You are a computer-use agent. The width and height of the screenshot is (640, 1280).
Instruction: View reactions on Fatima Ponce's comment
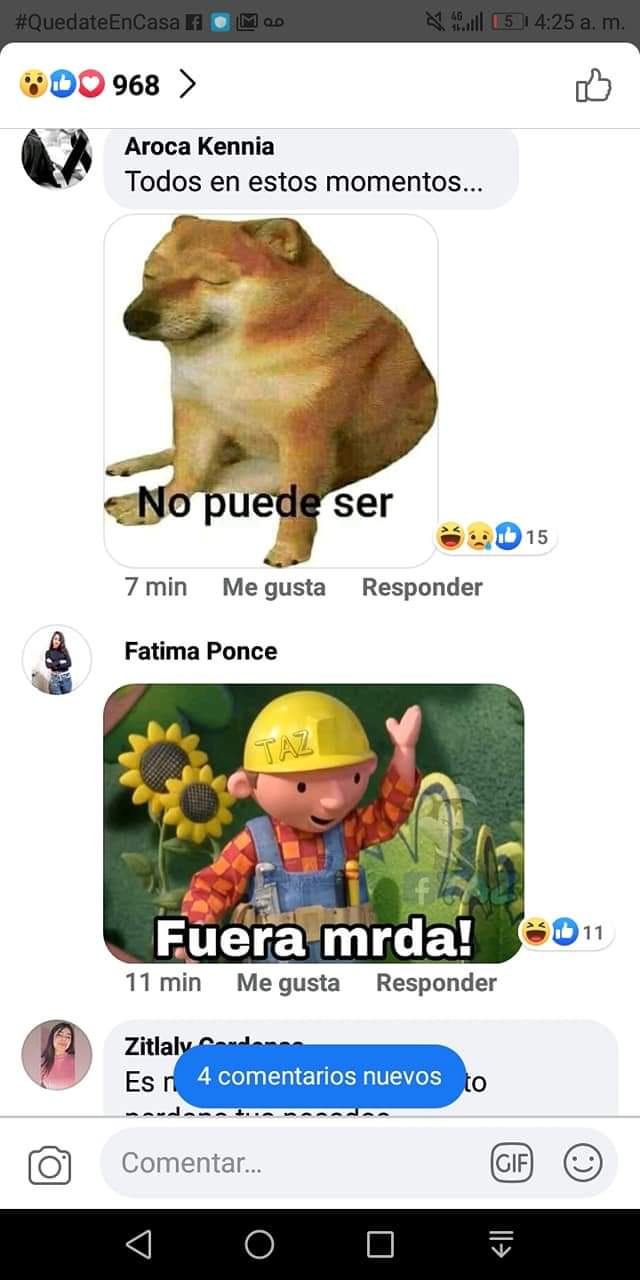(x=563, y=933)
